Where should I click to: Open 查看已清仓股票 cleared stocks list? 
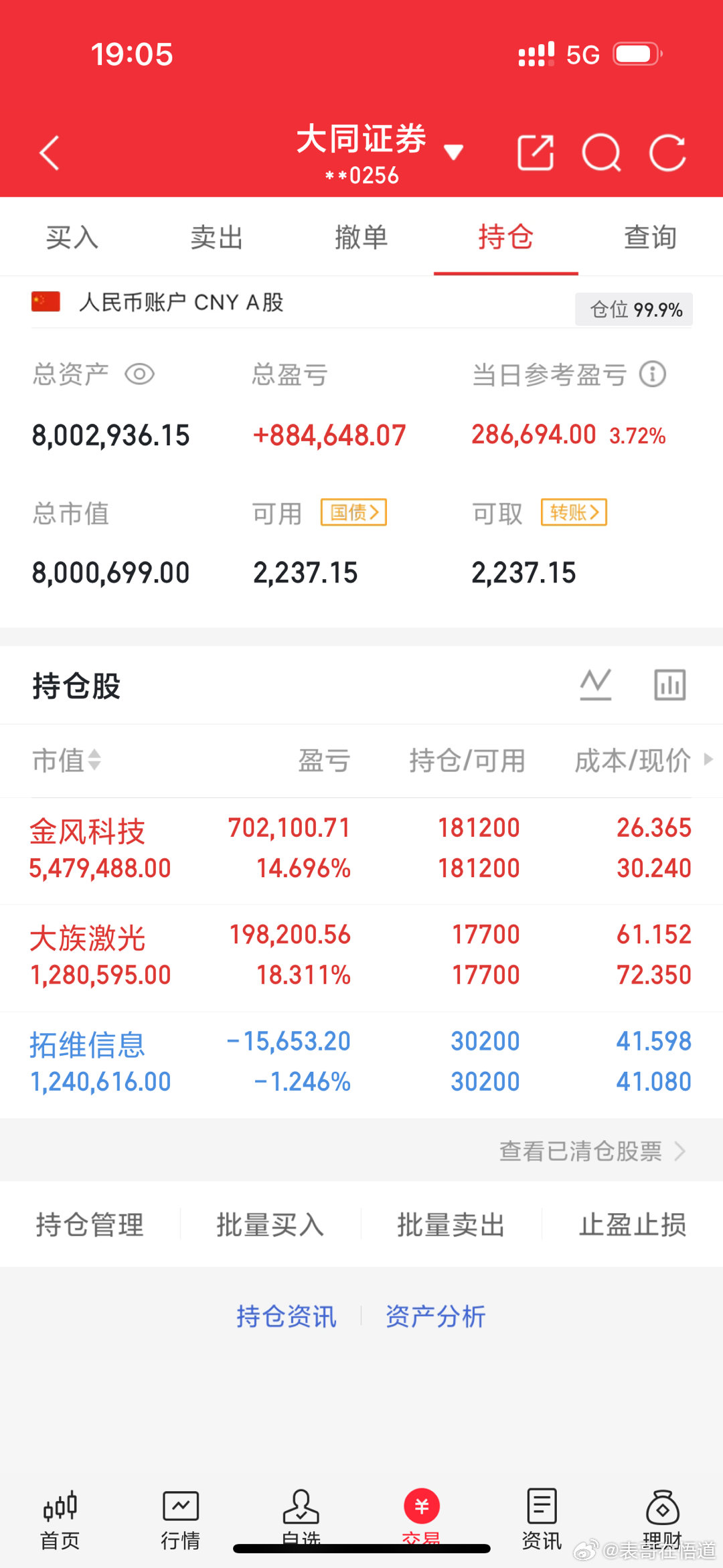coord(582,1150)
